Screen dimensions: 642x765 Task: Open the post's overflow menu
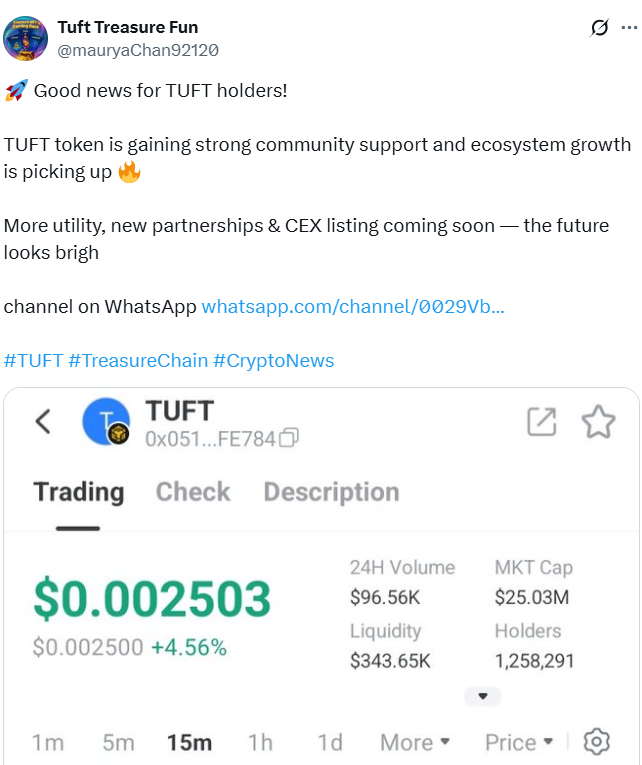[629, 28]
